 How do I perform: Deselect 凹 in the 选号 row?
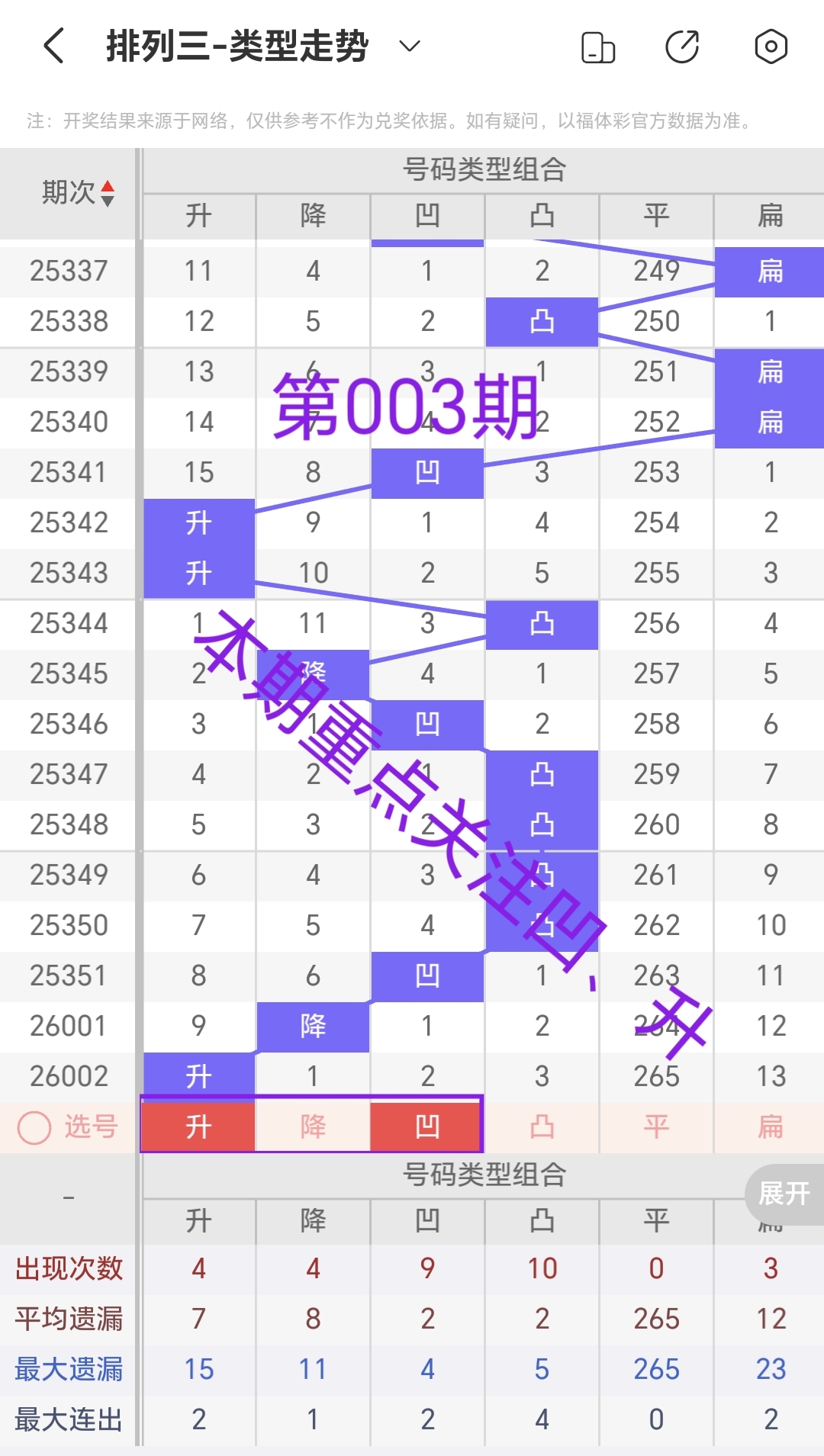427,1126
